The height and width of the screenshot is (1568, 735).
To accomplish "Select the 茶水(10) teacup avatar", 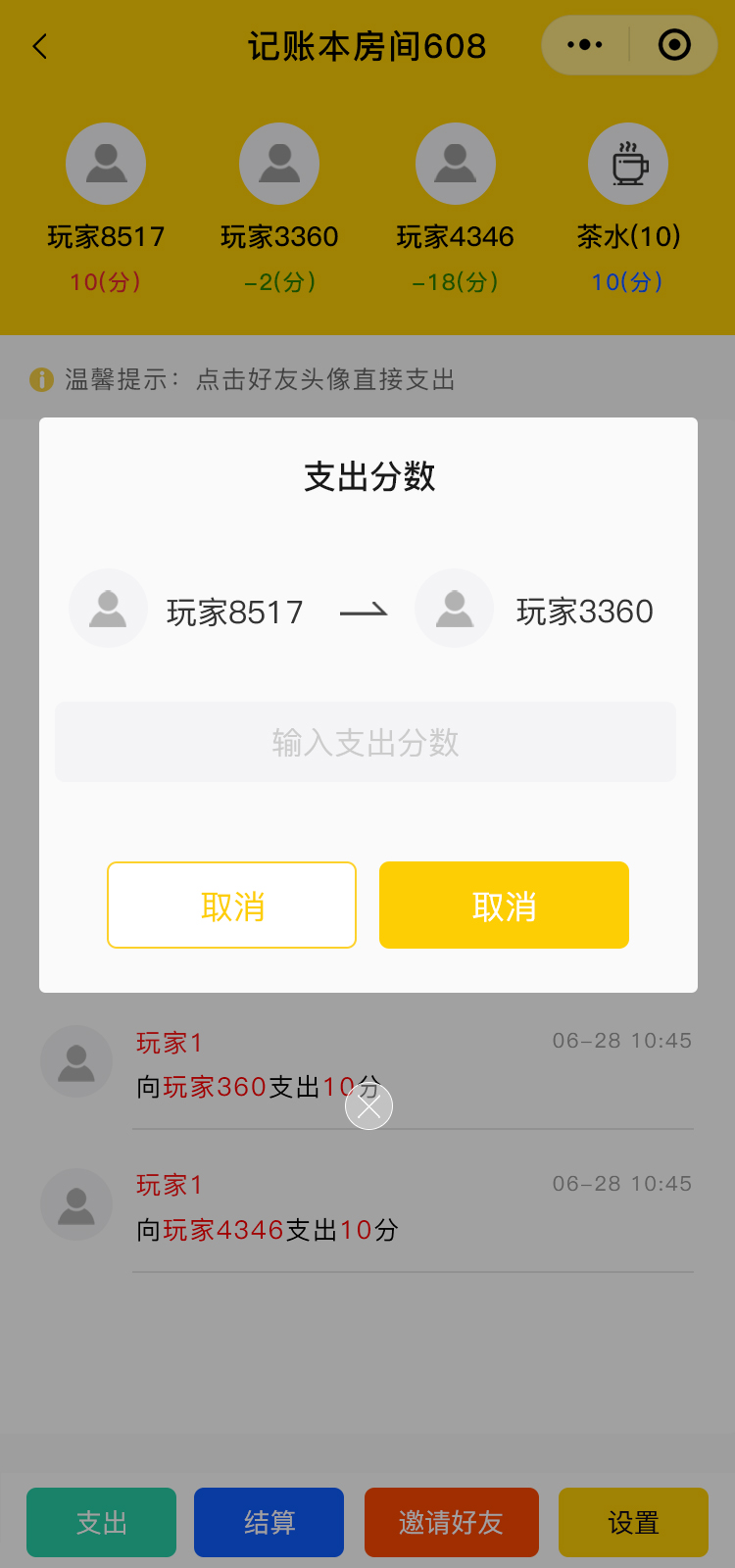I will [x=628, y=164].
